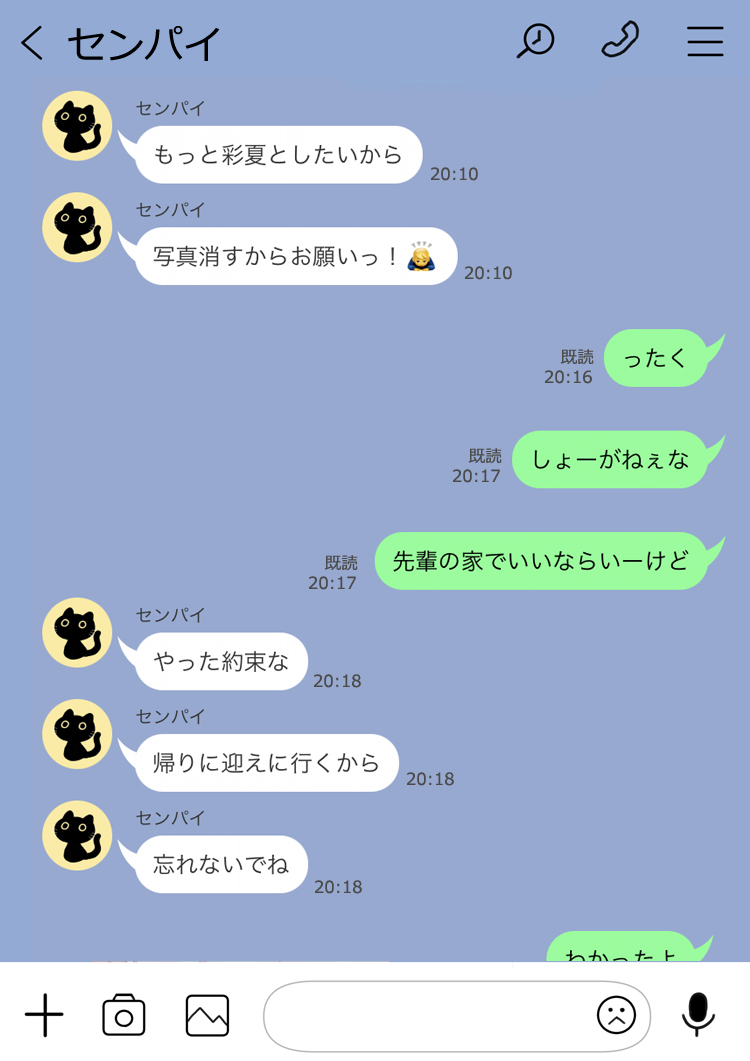Screen dimensions: 750x1061
Task: Open the sticker and emoji picker
Action: 616,1016
